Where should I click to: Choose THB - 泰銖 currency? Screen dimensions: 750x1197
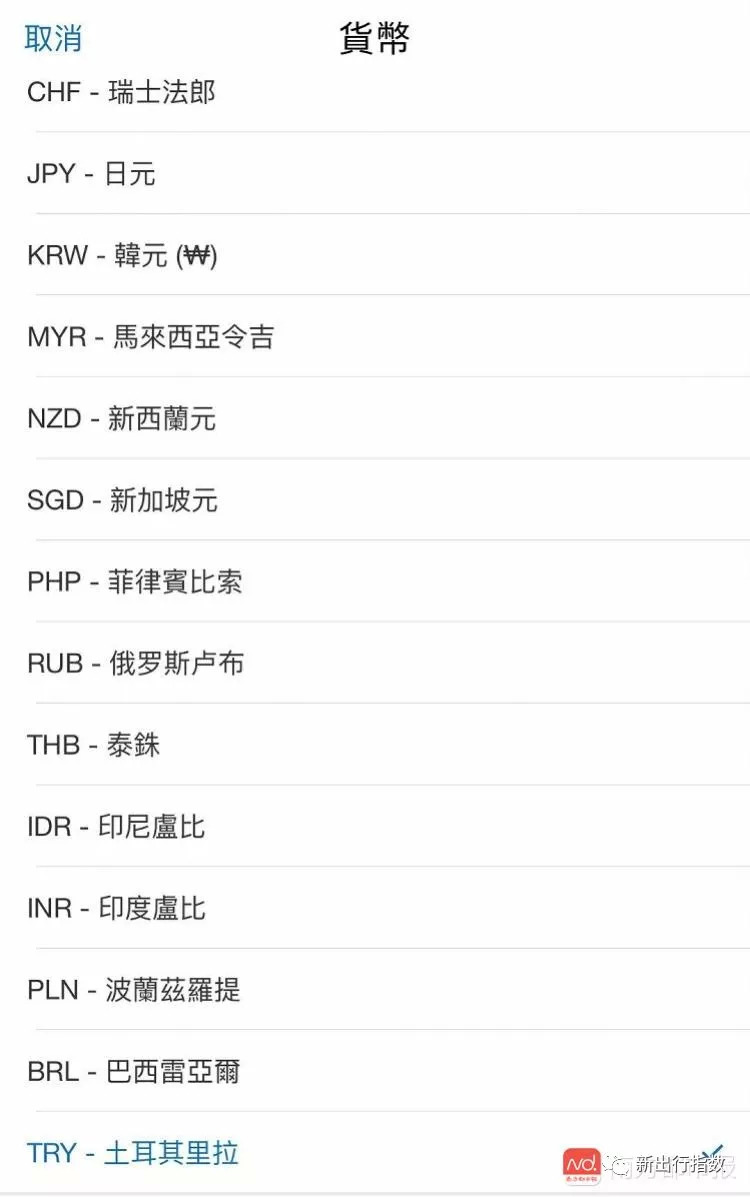pos(93,745)
